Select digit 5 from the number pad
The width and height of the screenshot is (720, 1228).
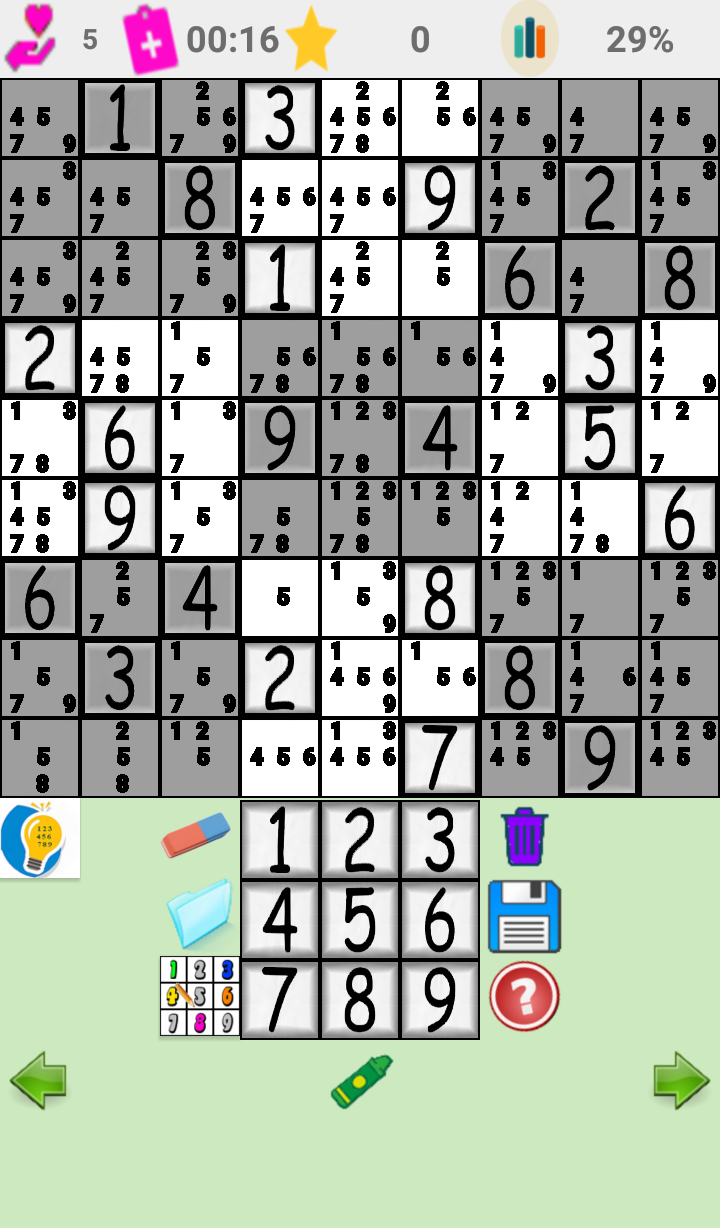tap(360, 920)
